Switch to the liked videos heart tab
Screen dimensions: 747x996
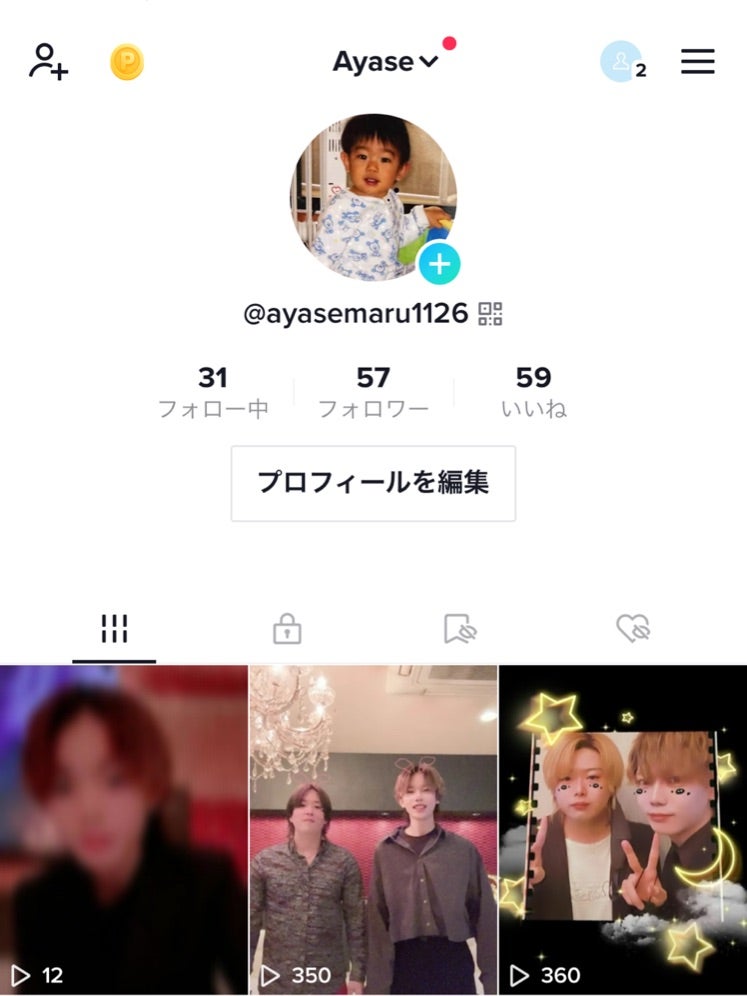633,629
